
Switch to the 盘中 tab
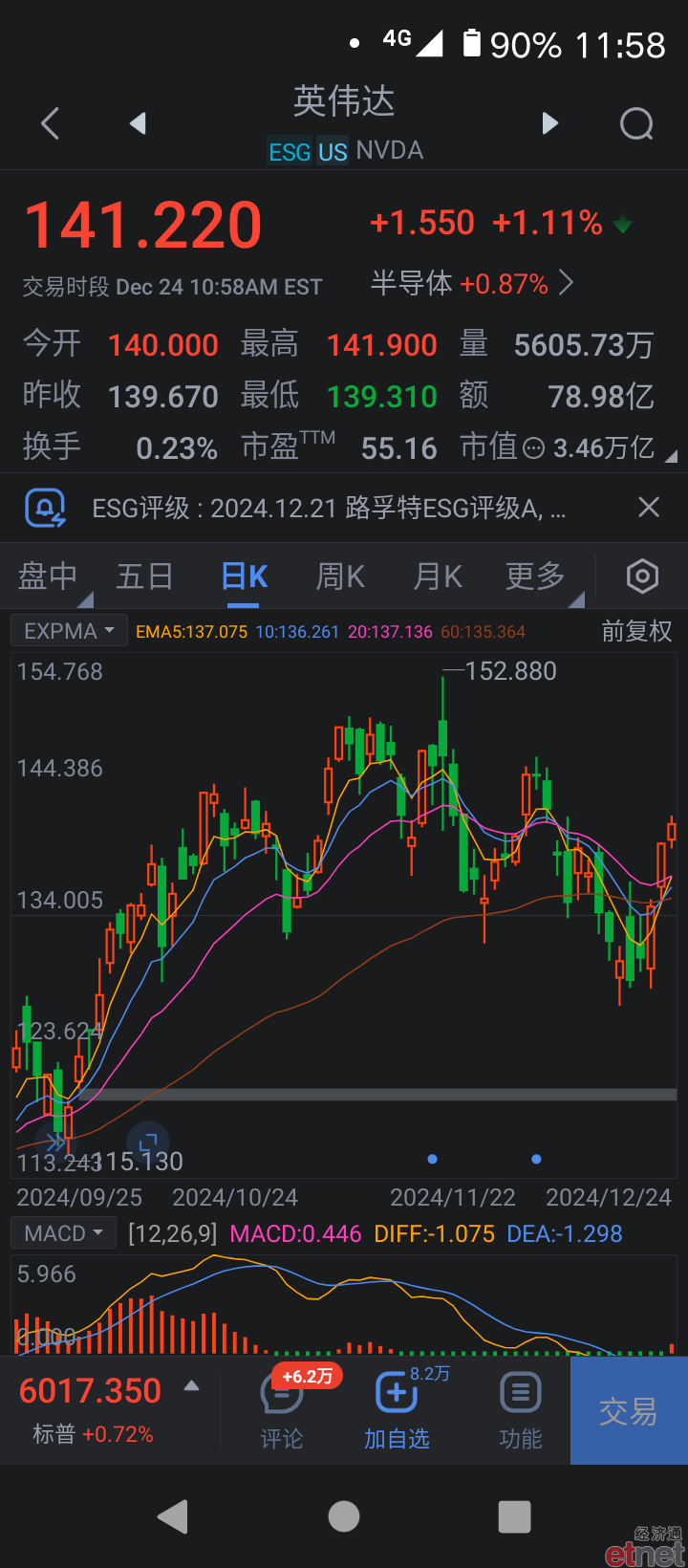point(48,577)
